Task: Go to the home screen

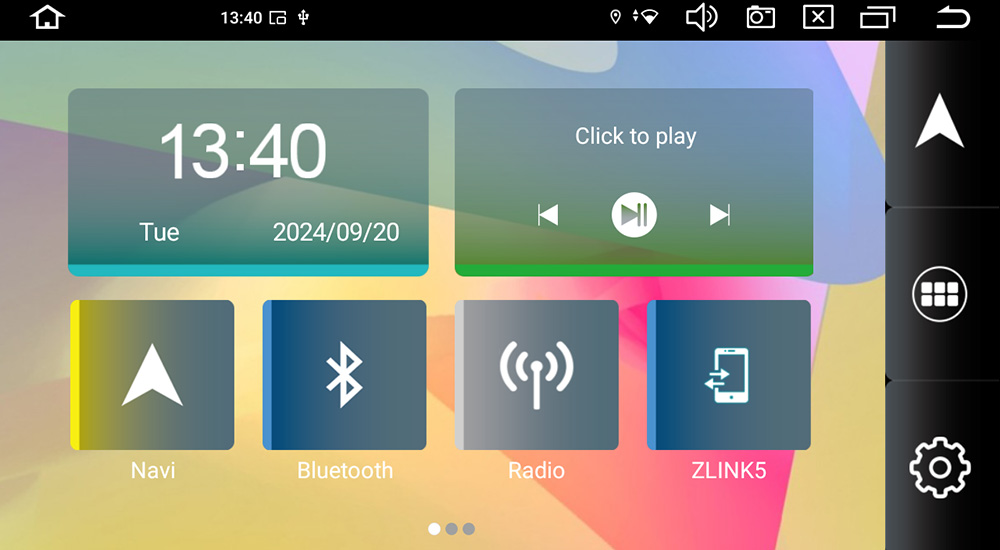Action: pyautogui.click(x=47, y=17)
